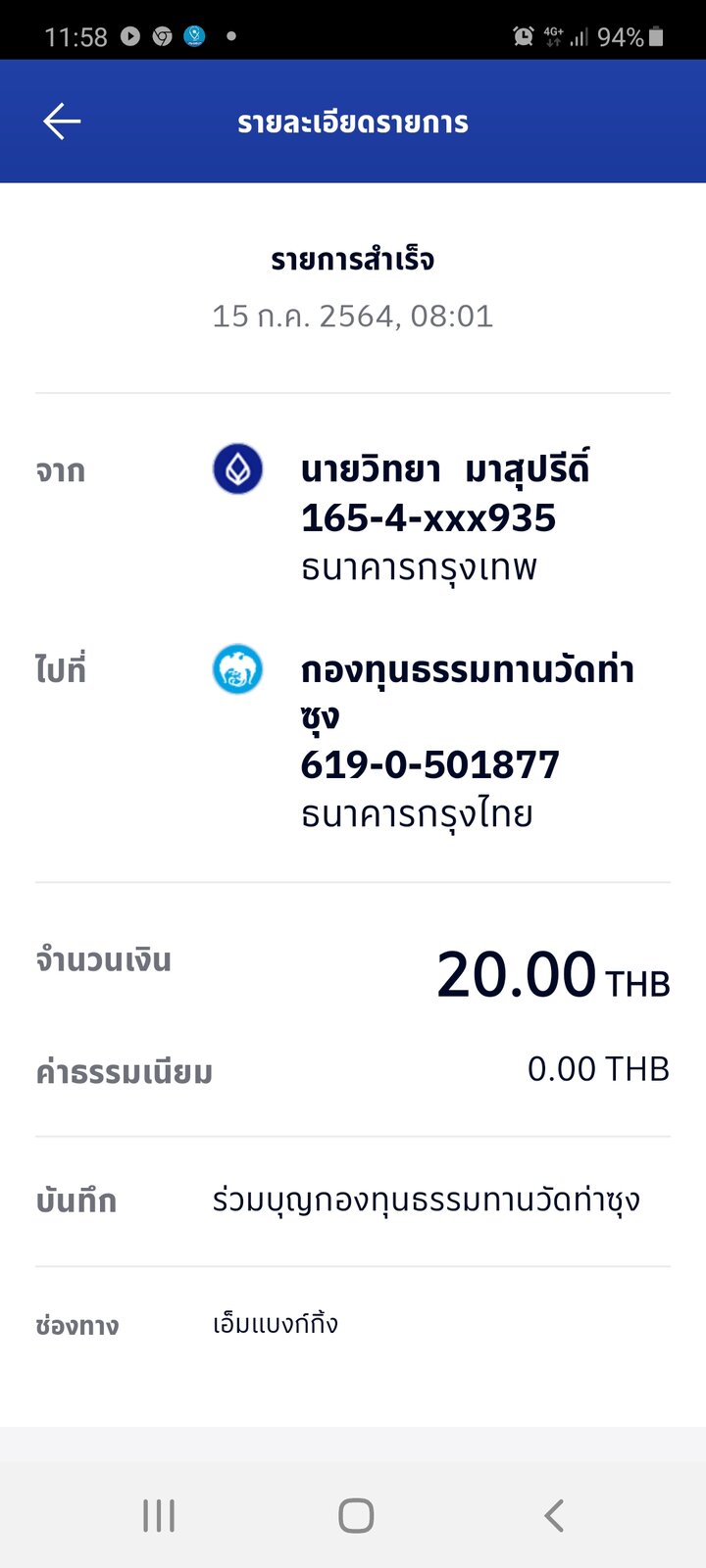Tap the system back button
This screenshot has height=1568, width=706.
[x=554, y=1515]
